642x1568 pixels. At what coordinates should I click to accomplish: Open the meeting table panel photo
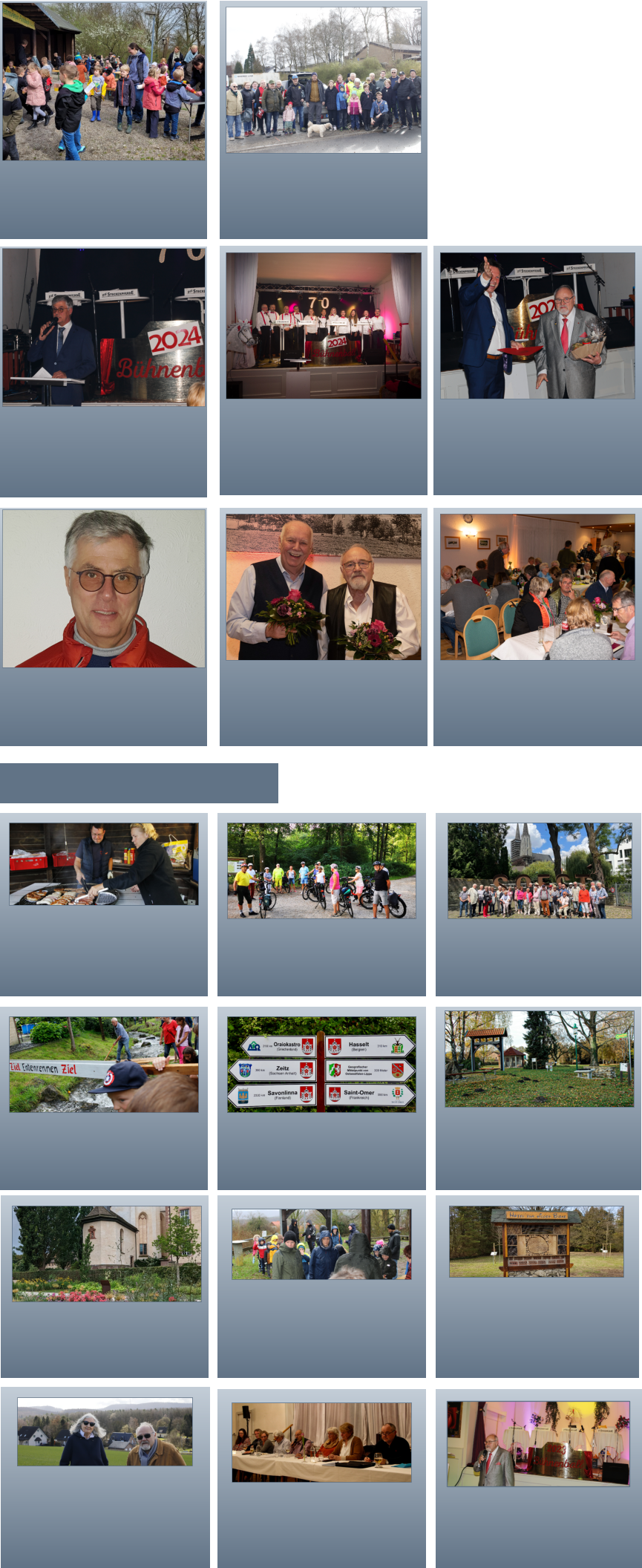point(321,1442)
